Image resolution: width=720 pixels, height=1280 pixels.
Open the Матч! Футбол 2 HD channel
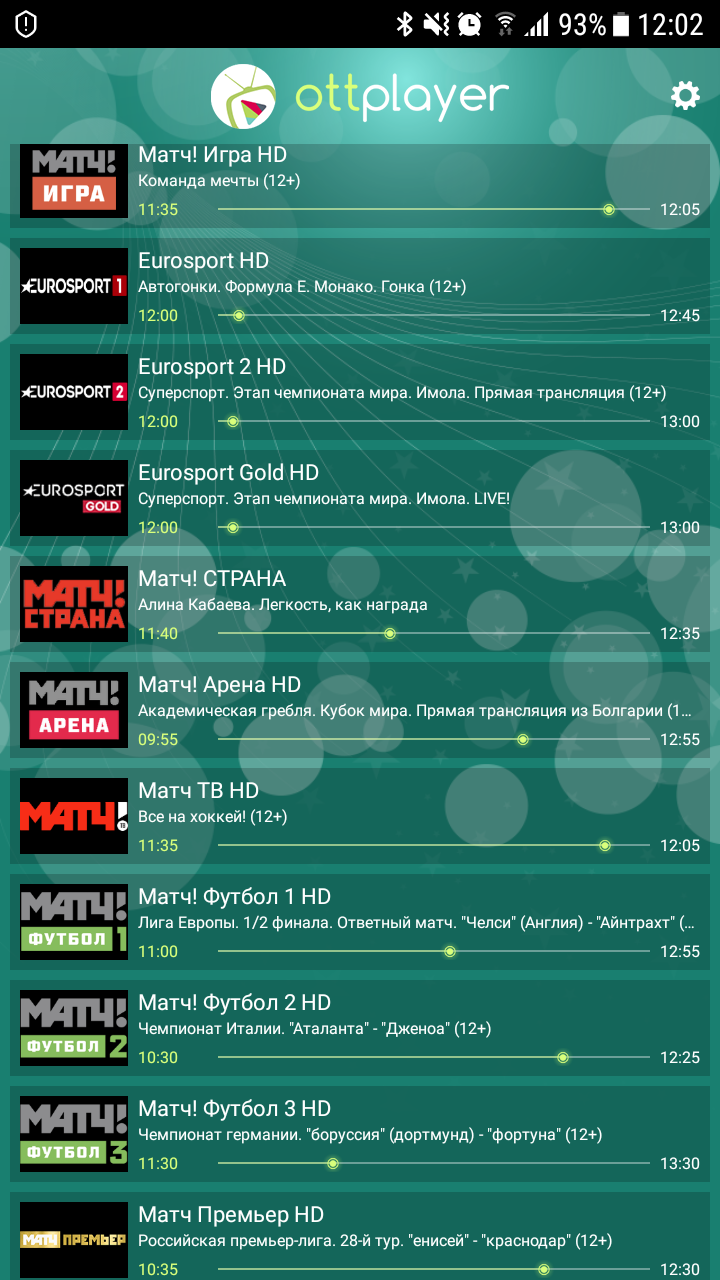click(360, 1028)
